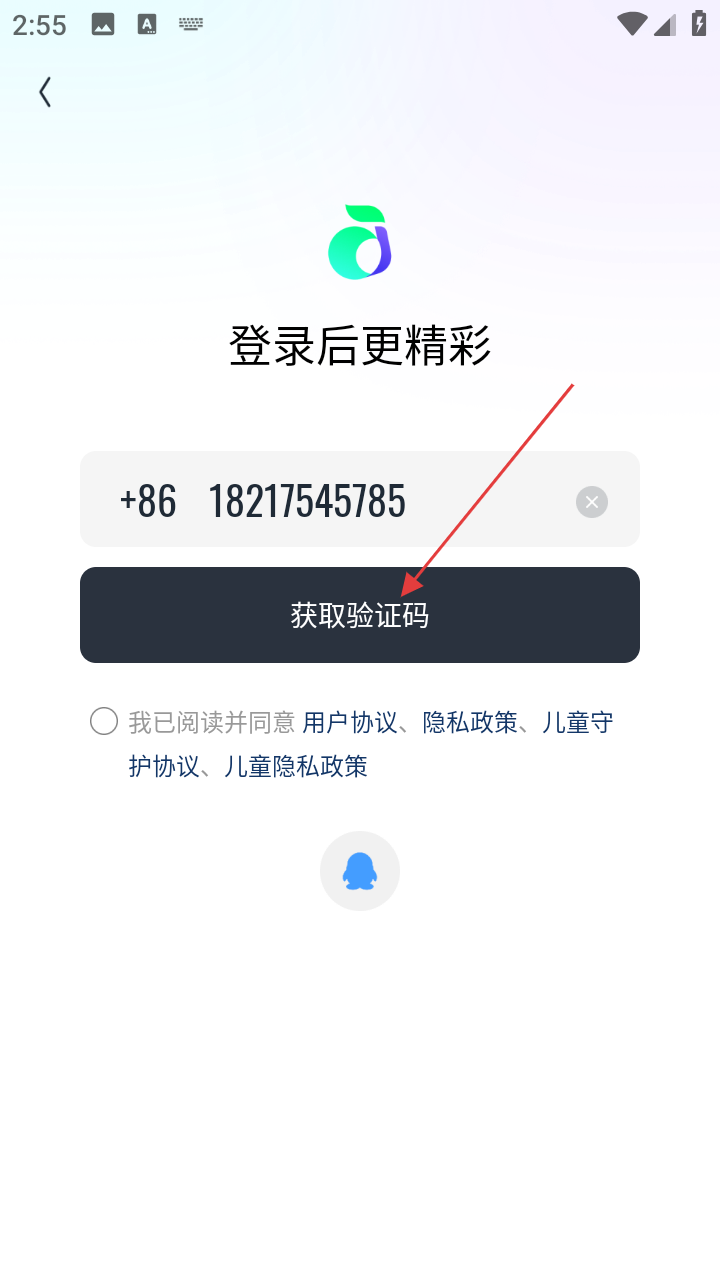Tap the 获取验证码 button
This screenshot has height=1280, width=720.
pyautogui.click(x=360, y=615)
